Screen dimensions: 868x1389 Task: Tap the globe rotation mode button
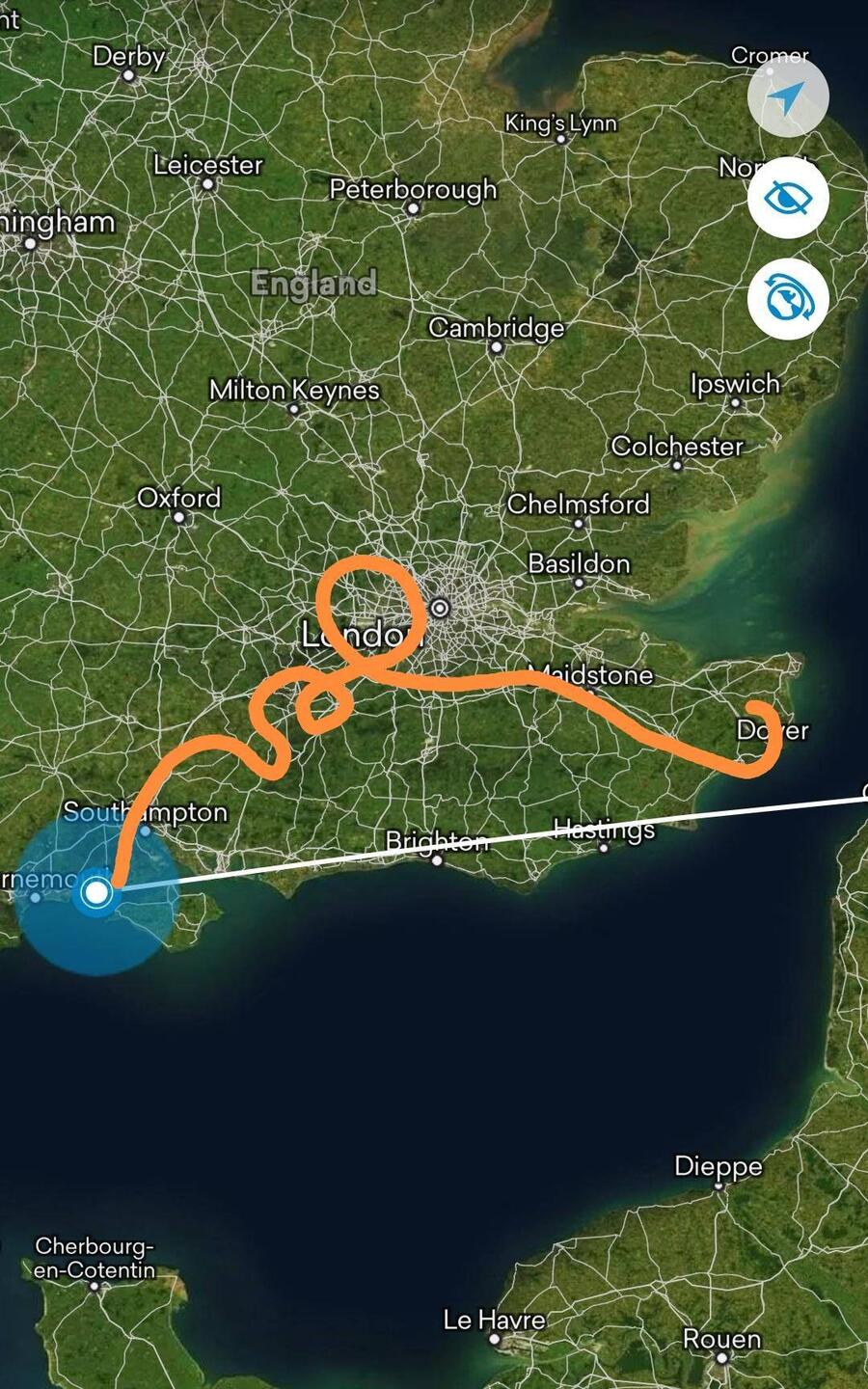(788, 299)
